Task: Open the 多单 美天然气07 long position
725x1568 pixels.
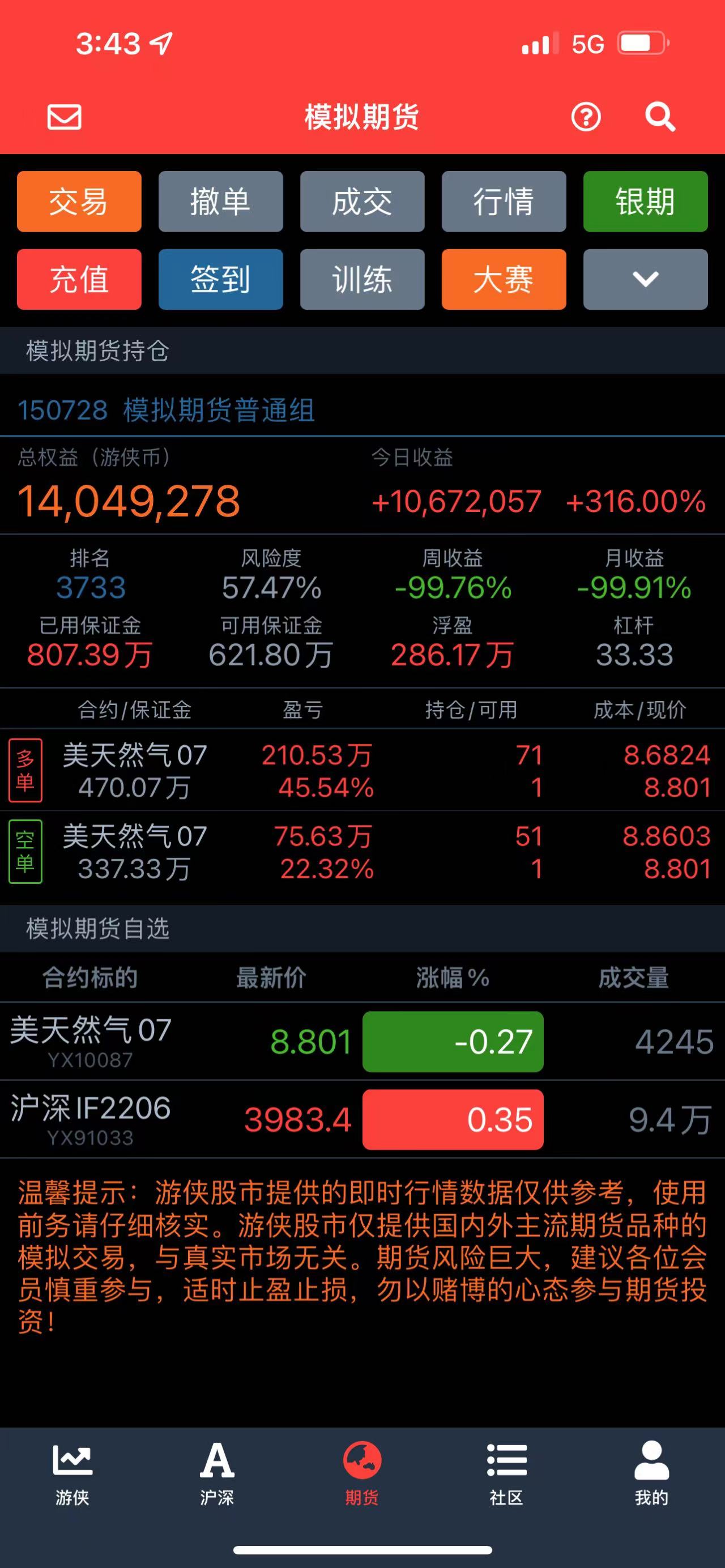Action: (362, 770)
